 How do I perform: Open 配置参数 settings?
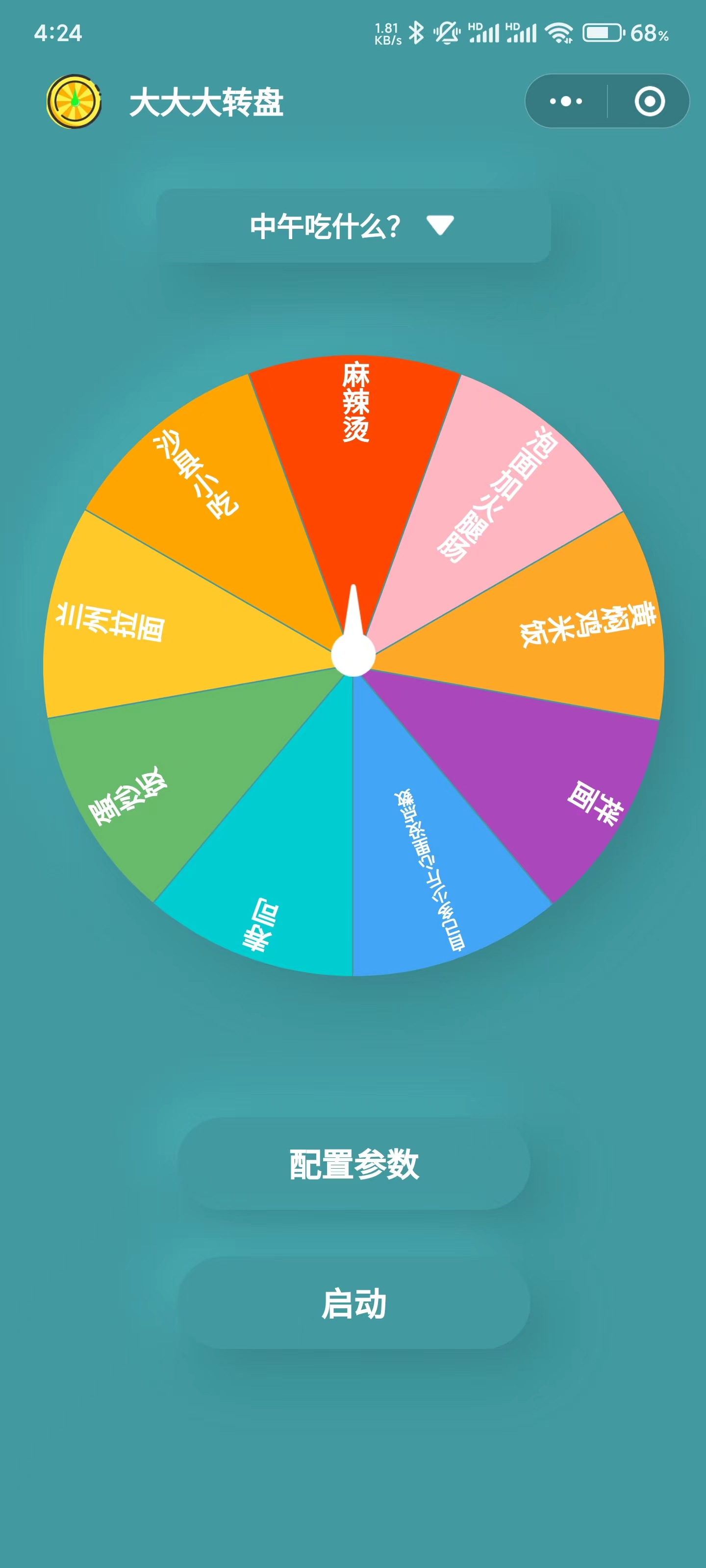[353, 1163]
